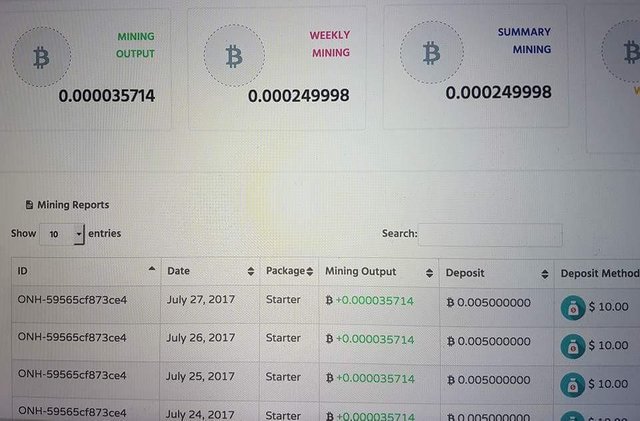Sort the table by ID column
The height and width of the screenshot is (421, 640).
click(x=85, y=271)
